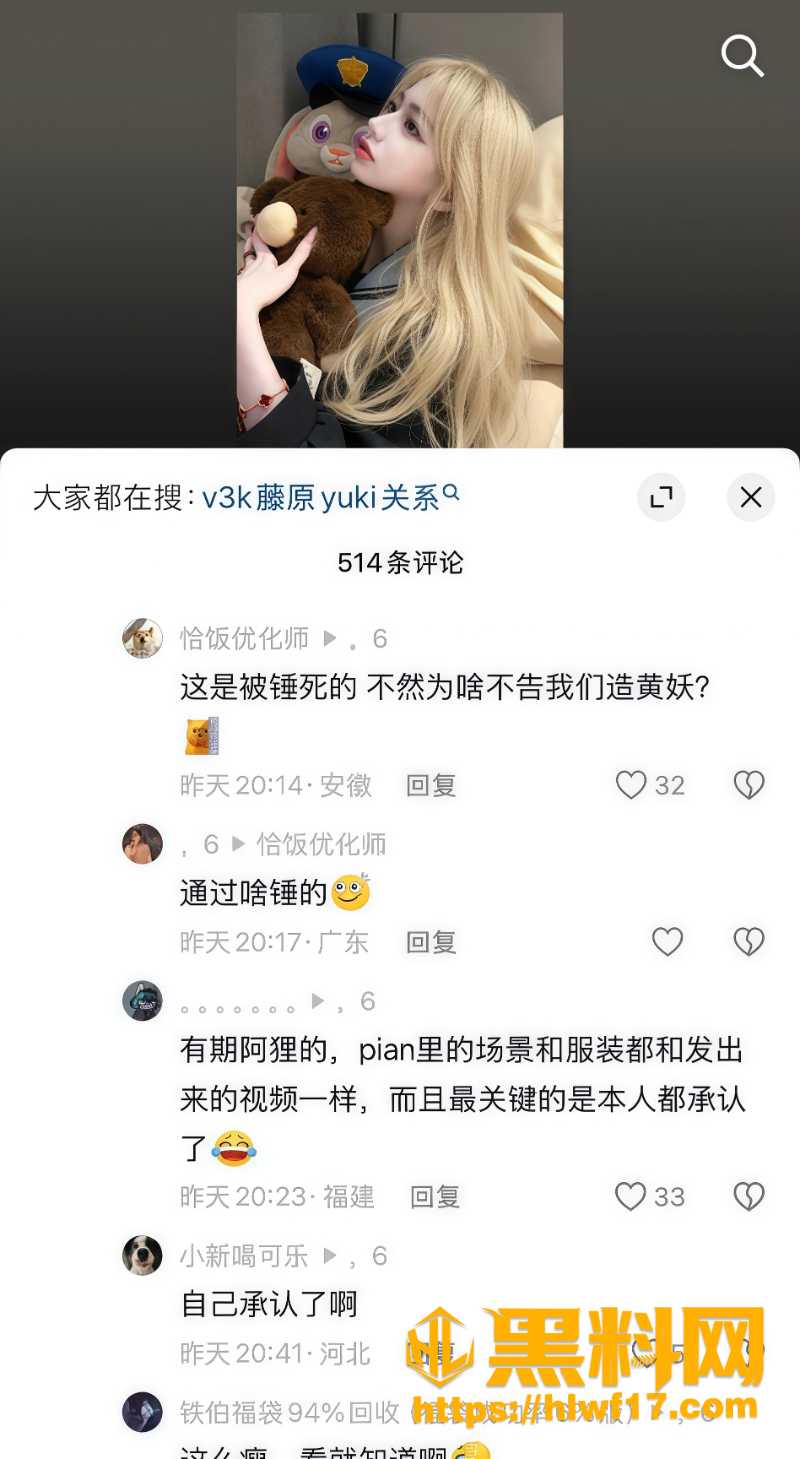Open 小新喝可乐's profile avatar
800x1459 pixels.
142,1255
